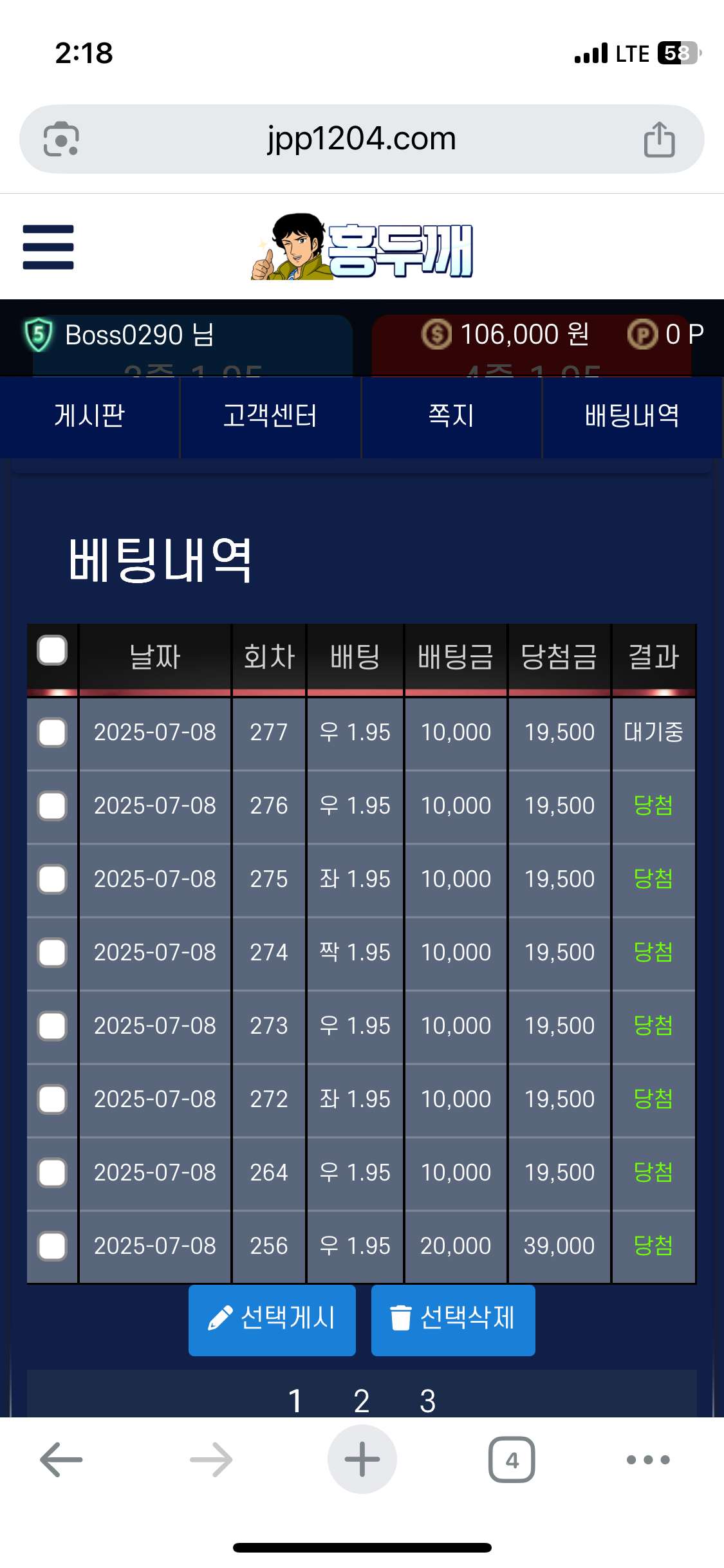Image resolution: width=724 pixels, height=1568 pixels.
Task: Tap the jpp1204.com address bar
Action: (362, 139)
